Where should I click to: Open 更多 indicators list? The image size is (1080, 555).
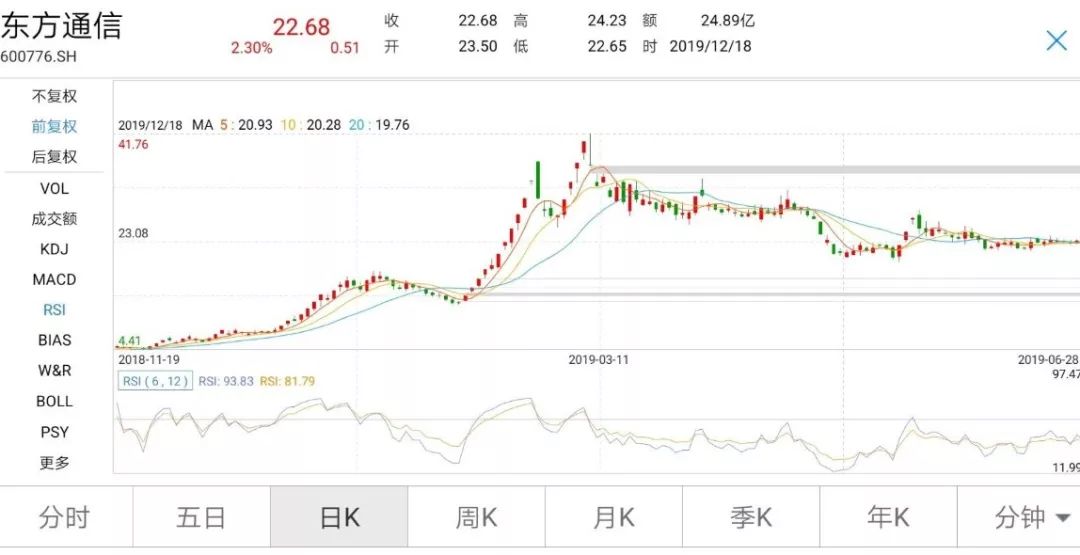54,462
